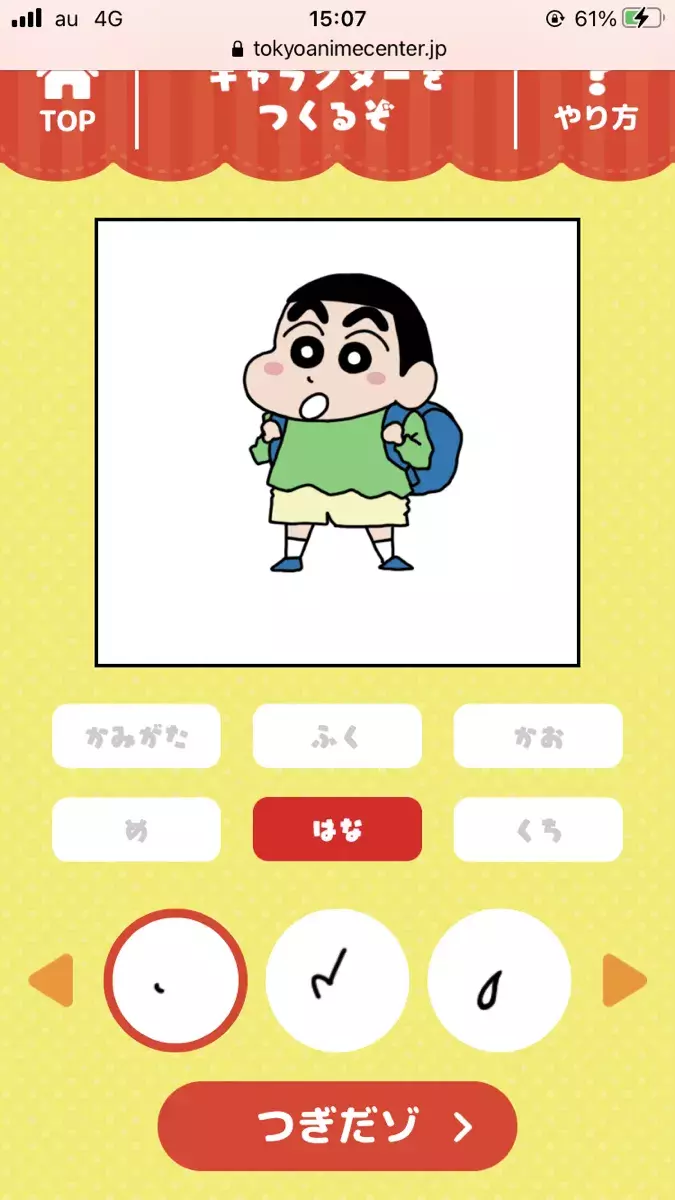
Task: Show more nose options with right arrow
Action: click(x=624, y=980)
